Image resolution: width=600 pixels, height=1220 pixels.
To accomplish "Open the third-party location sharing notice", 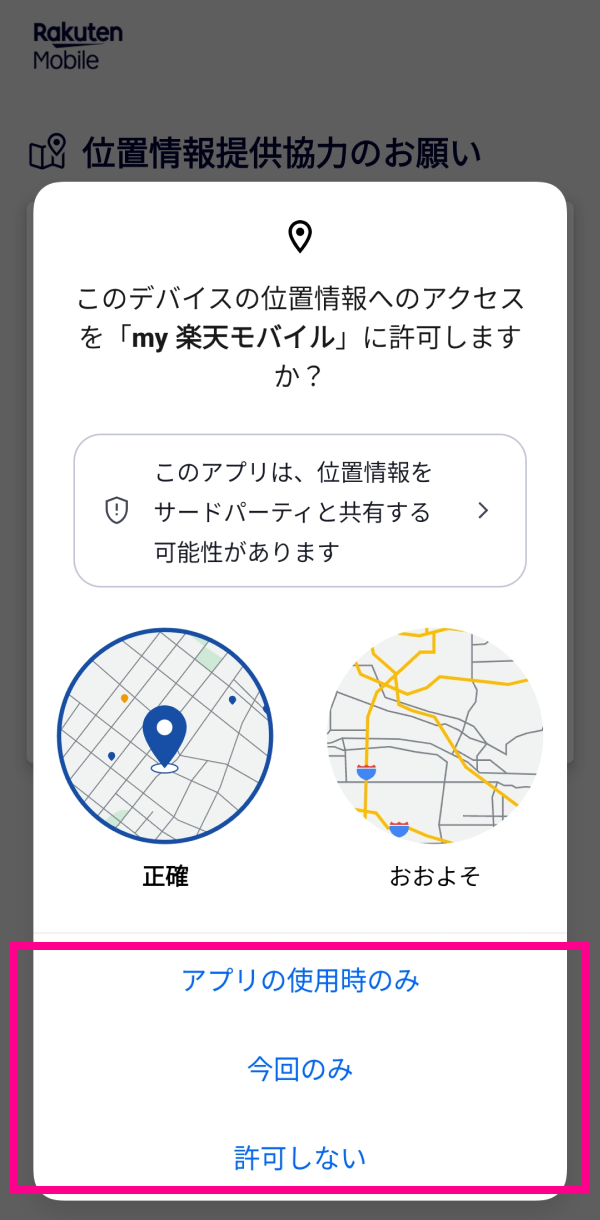I will (x=300, y=511).
